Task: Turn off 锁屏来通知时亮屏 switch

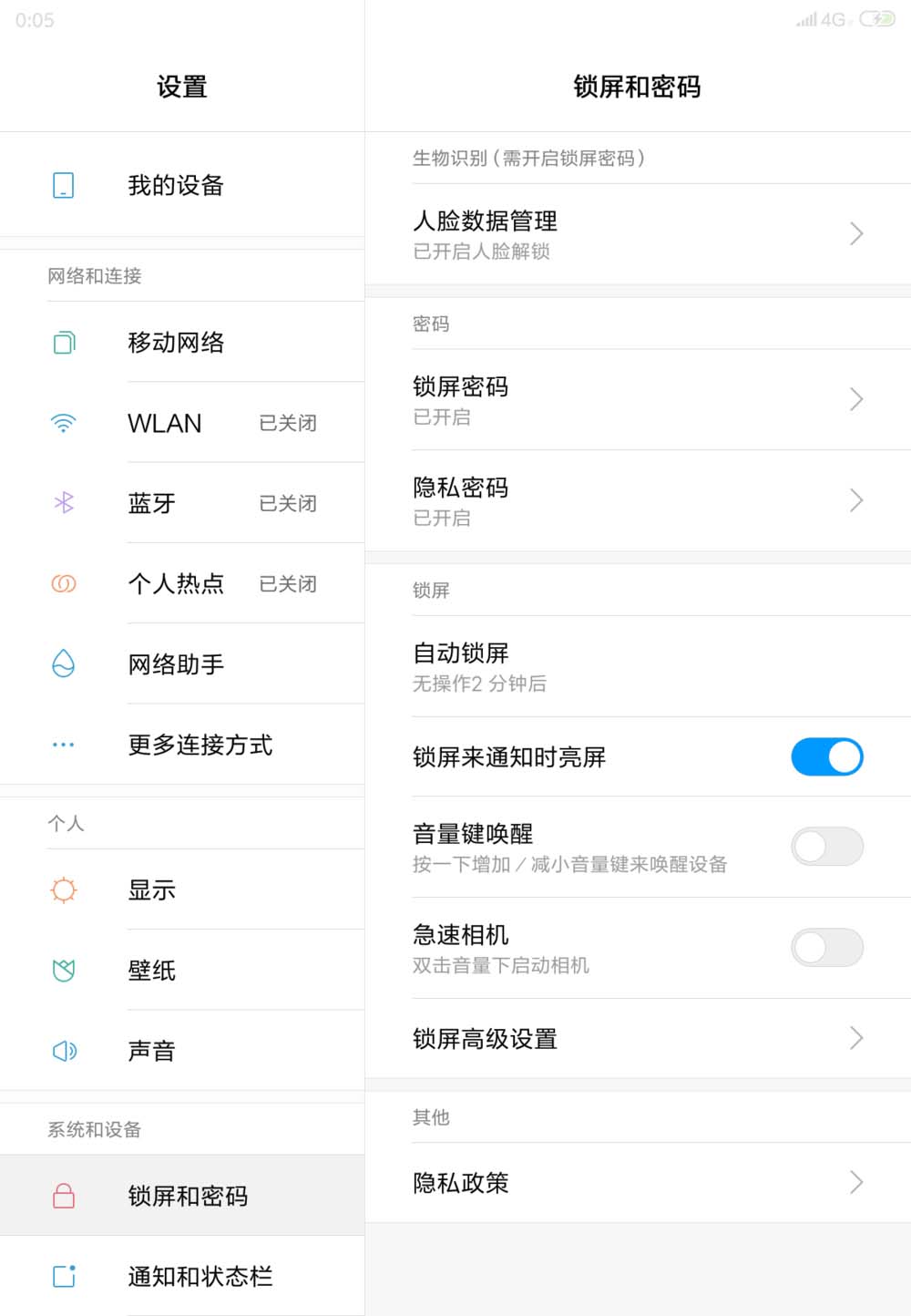Action: click(x=826, y=757)
